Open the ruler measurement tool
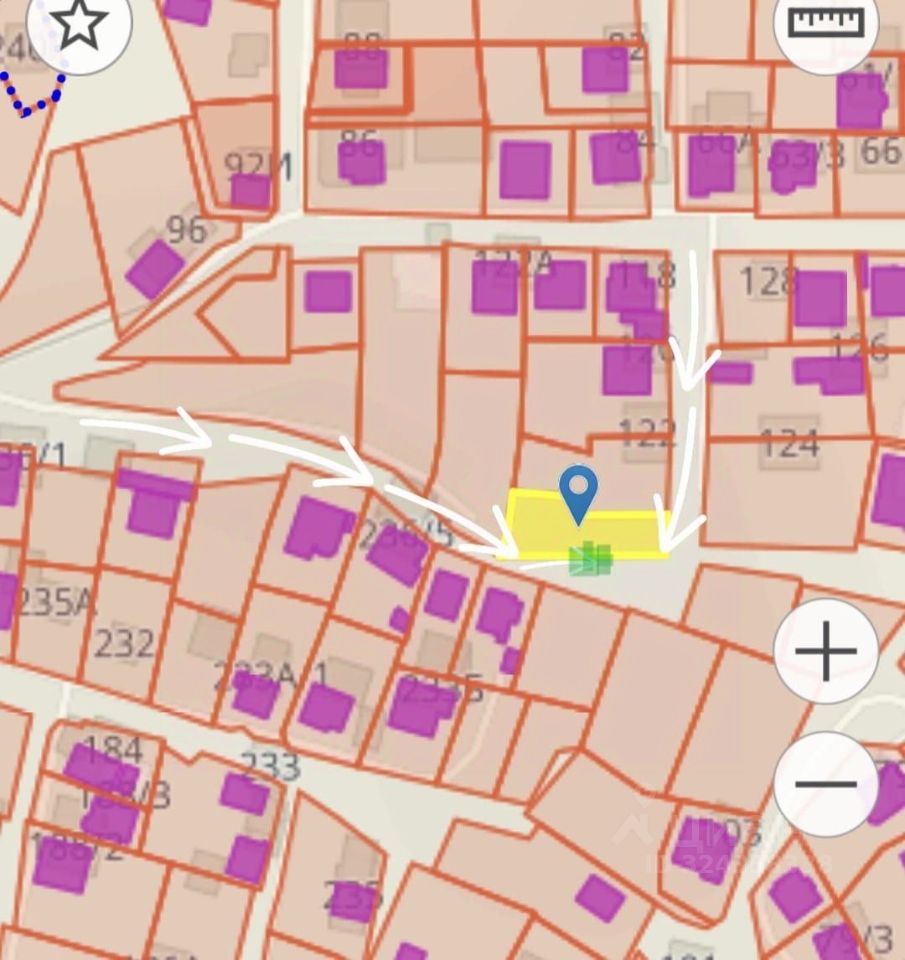This screenshot has width=905, height=960. [826, 24]
